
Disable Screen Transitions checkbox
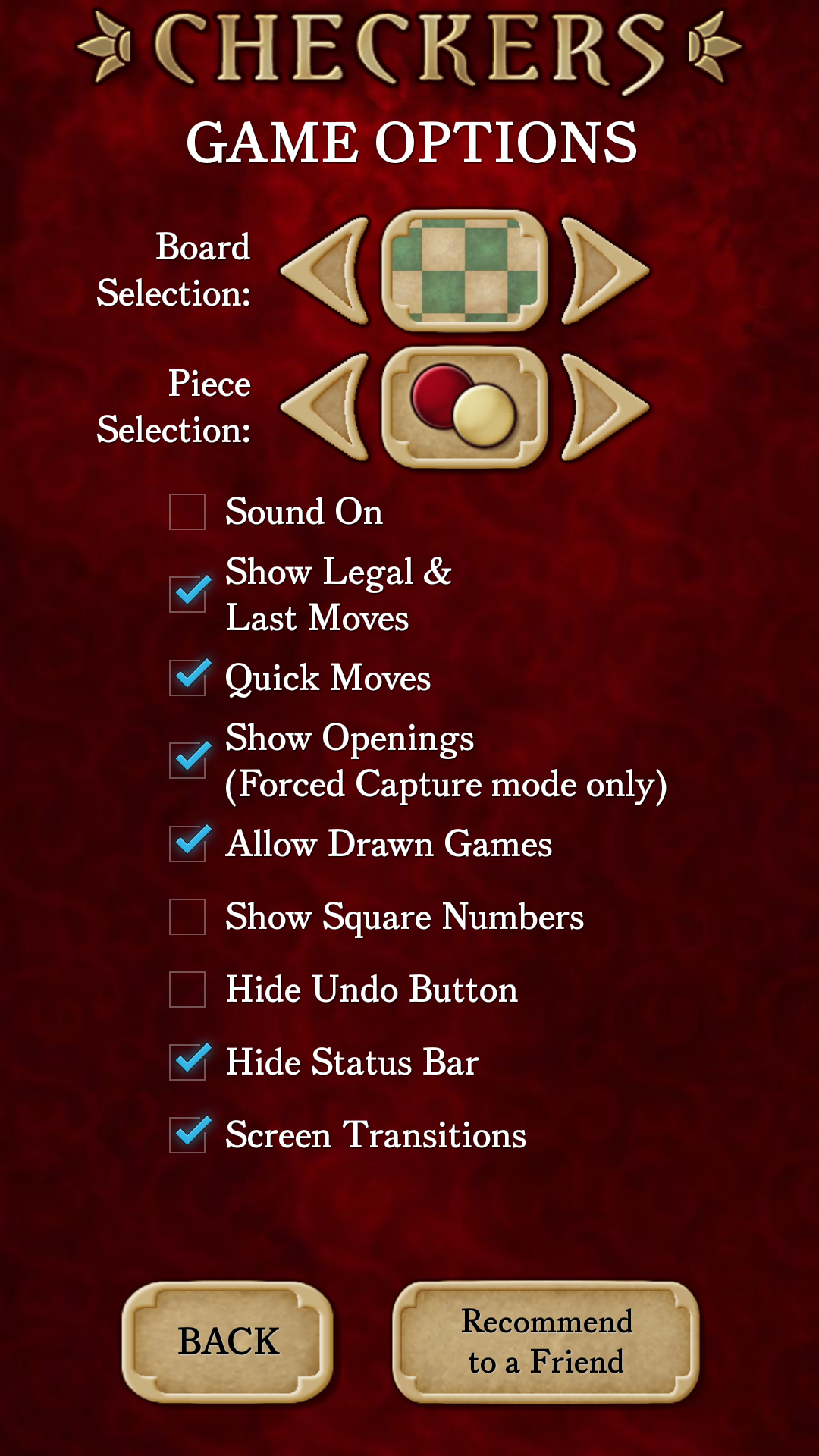(x=187, y=1134)
